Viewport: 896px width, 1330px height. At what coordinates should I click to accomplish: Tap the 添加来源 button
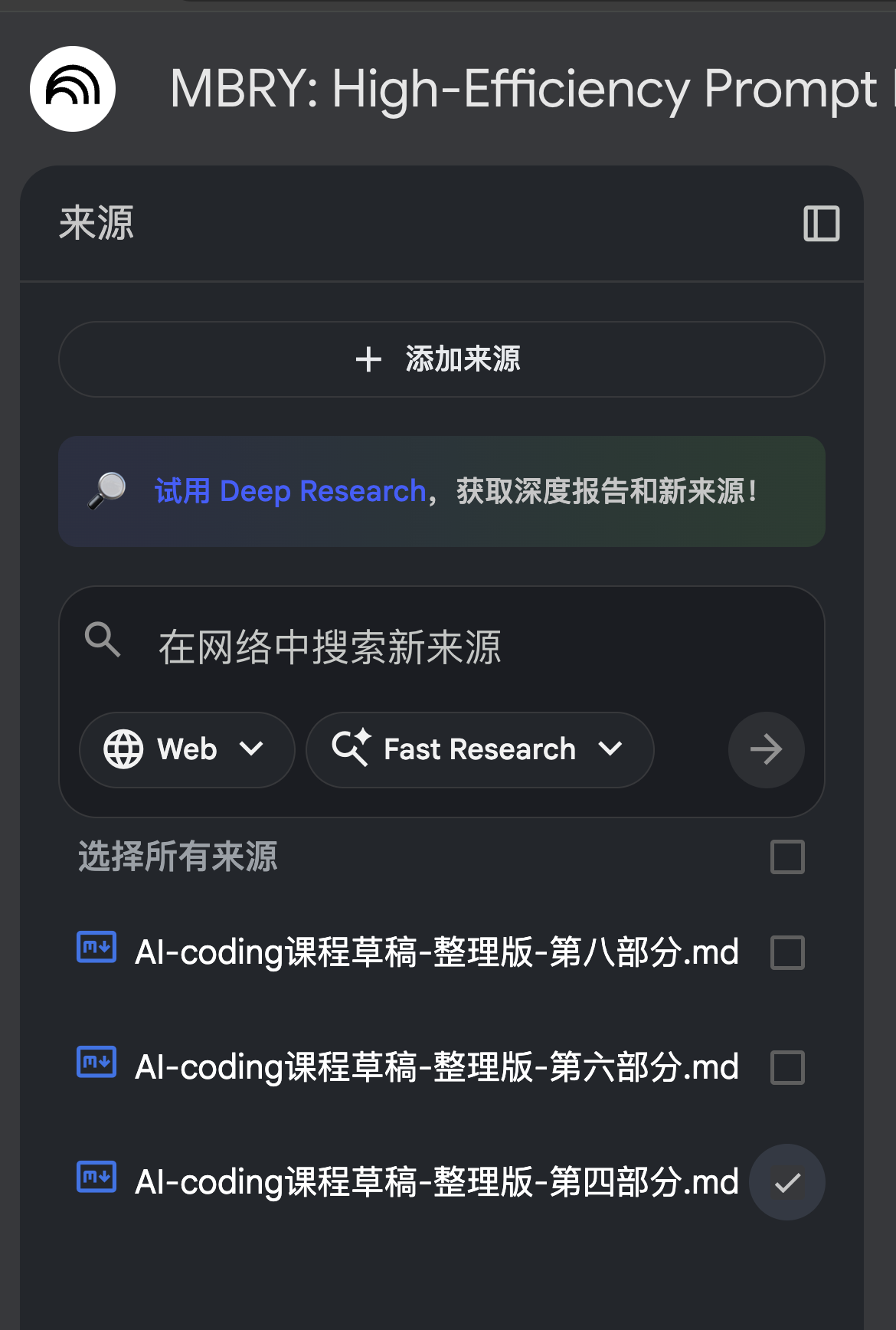[x=441, y=359]
